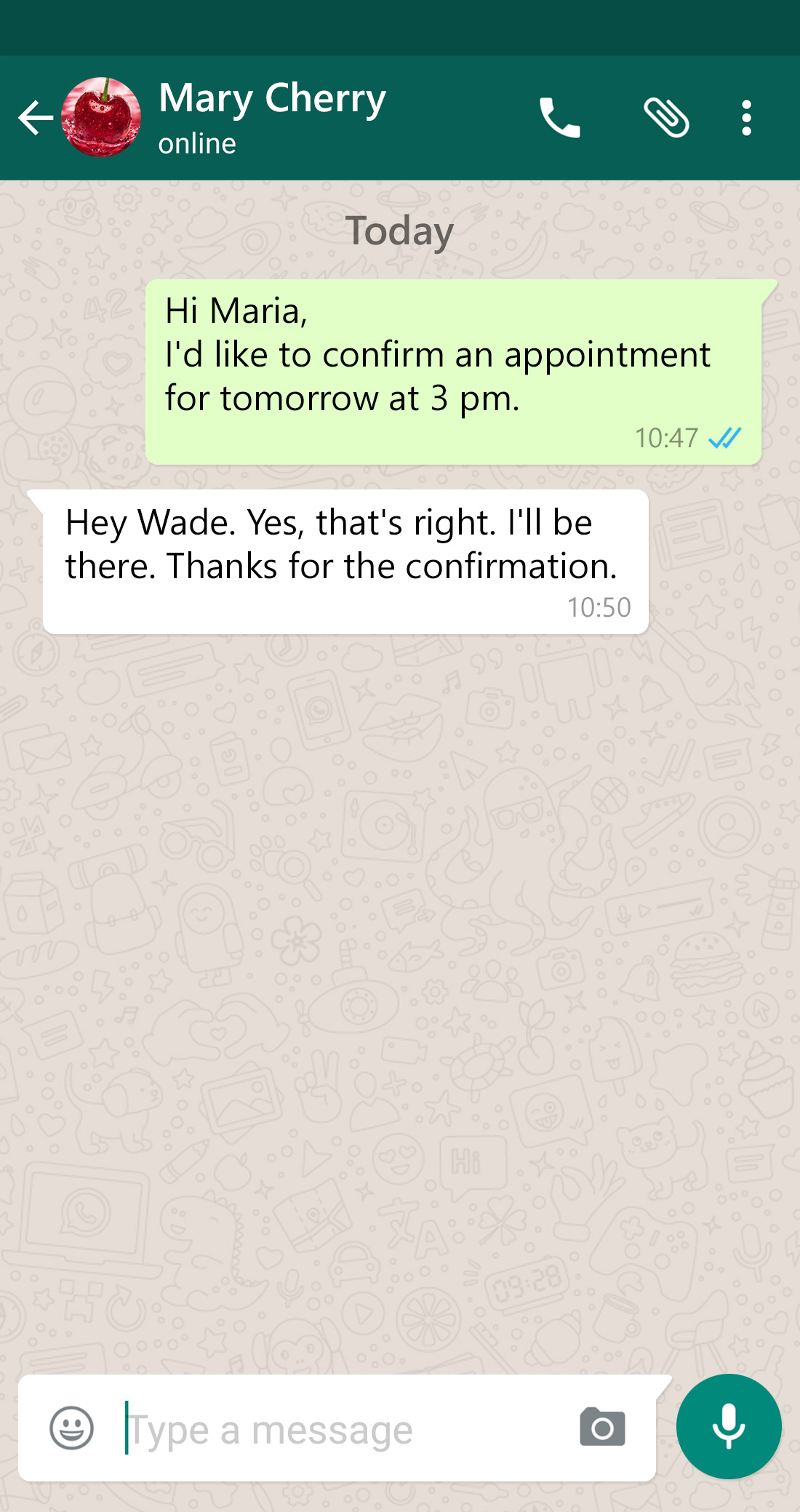The width and height of the screenshot is (800, 1512).
Task: Go back to the chat list
Action: point(35,118)
